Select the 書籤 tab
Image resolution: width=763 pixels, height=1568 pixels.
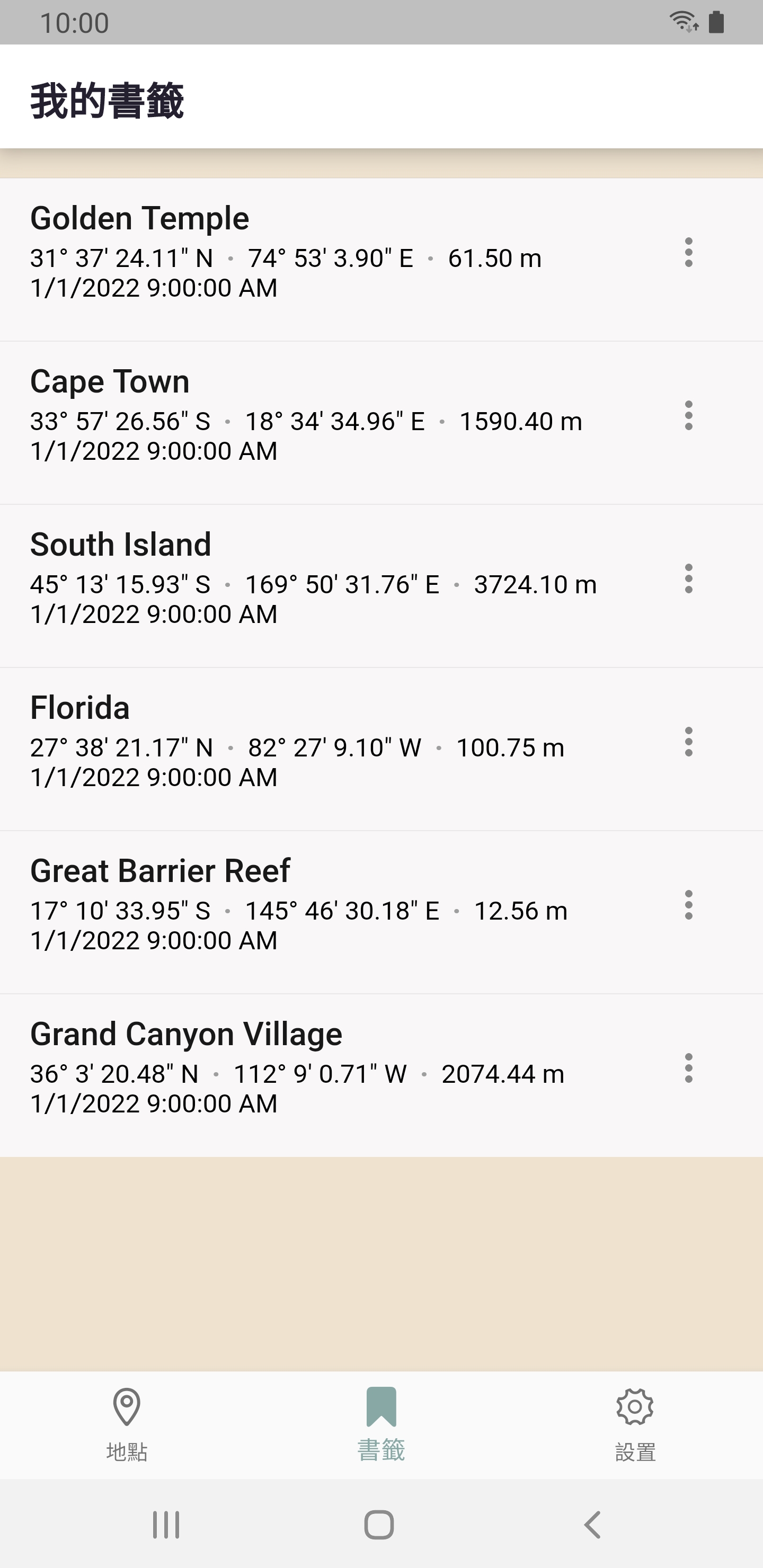(x=381, y=1424)
